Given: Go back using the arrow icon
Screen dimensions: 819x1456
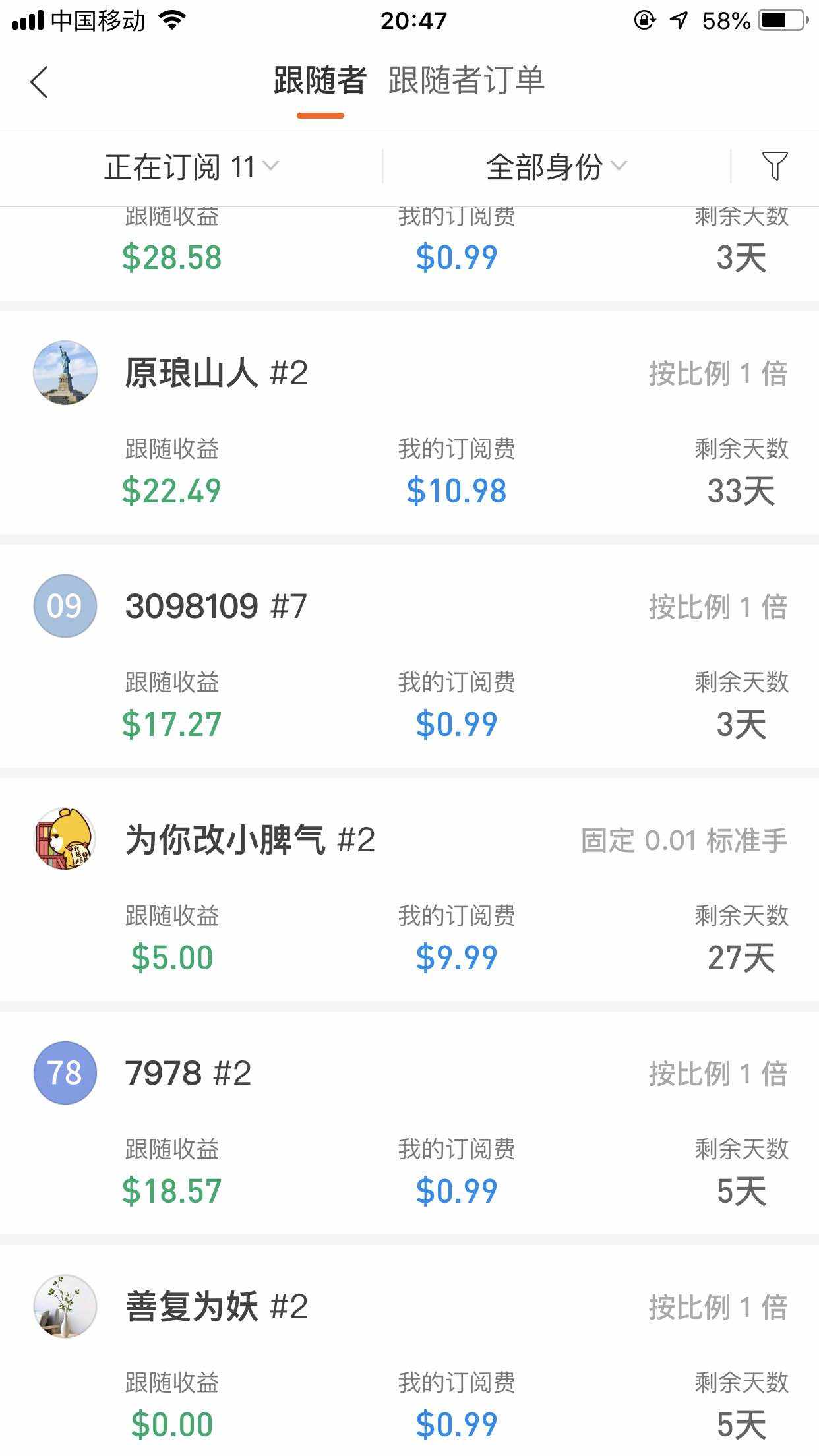Looking at the screenshot, I should [40, 82].
